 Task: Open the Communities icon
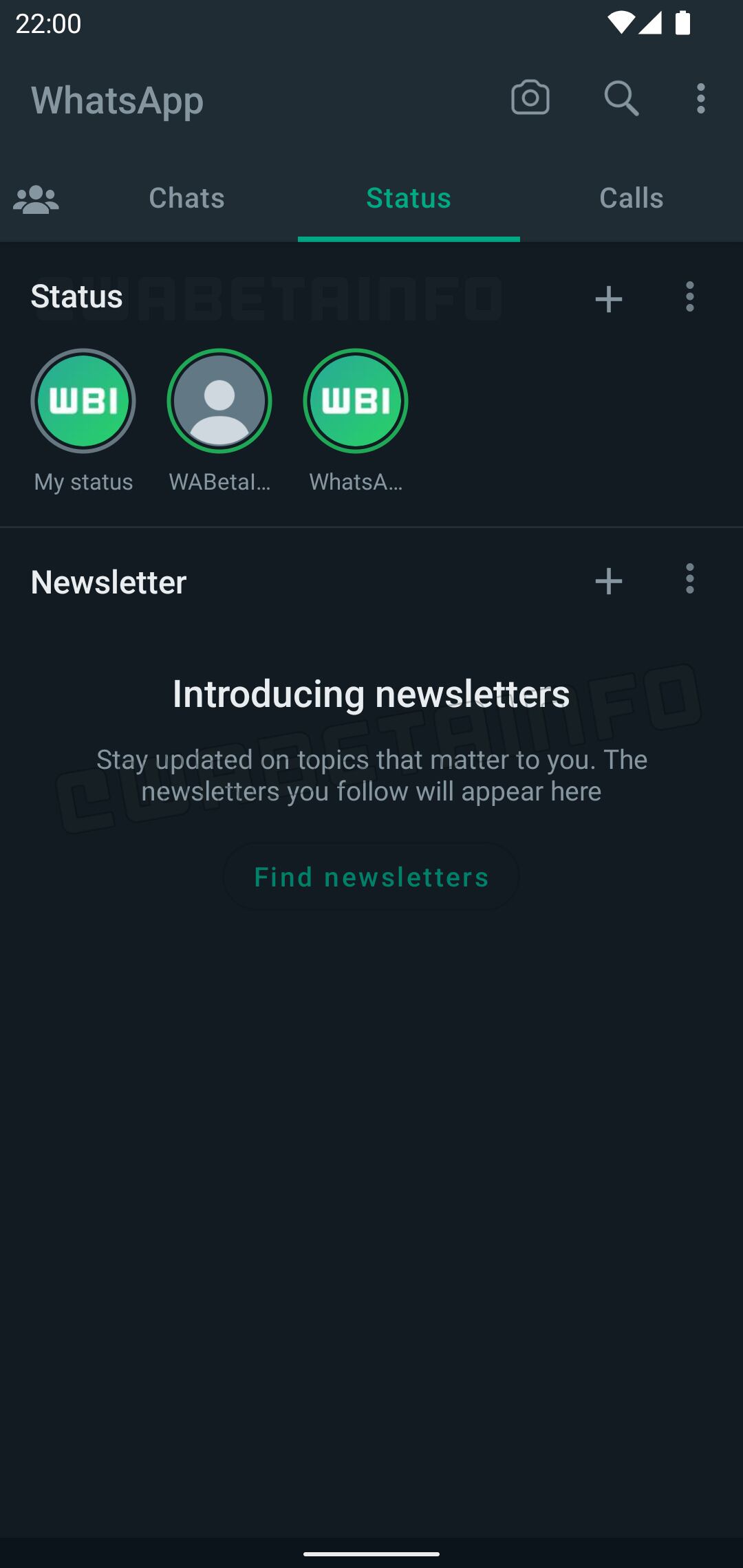coord(36,197)
